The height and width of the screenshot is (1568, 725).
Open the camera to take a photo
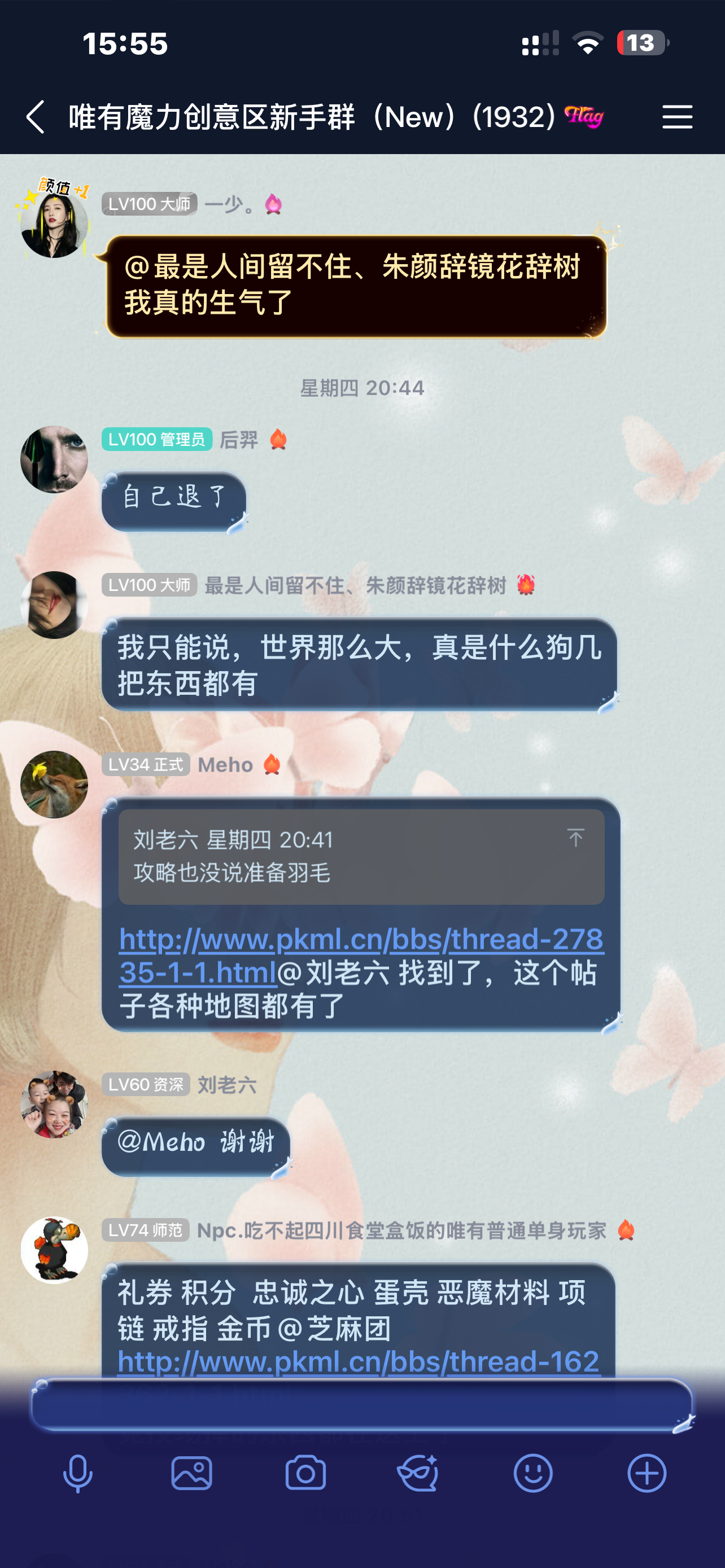tap(305, 1474)
